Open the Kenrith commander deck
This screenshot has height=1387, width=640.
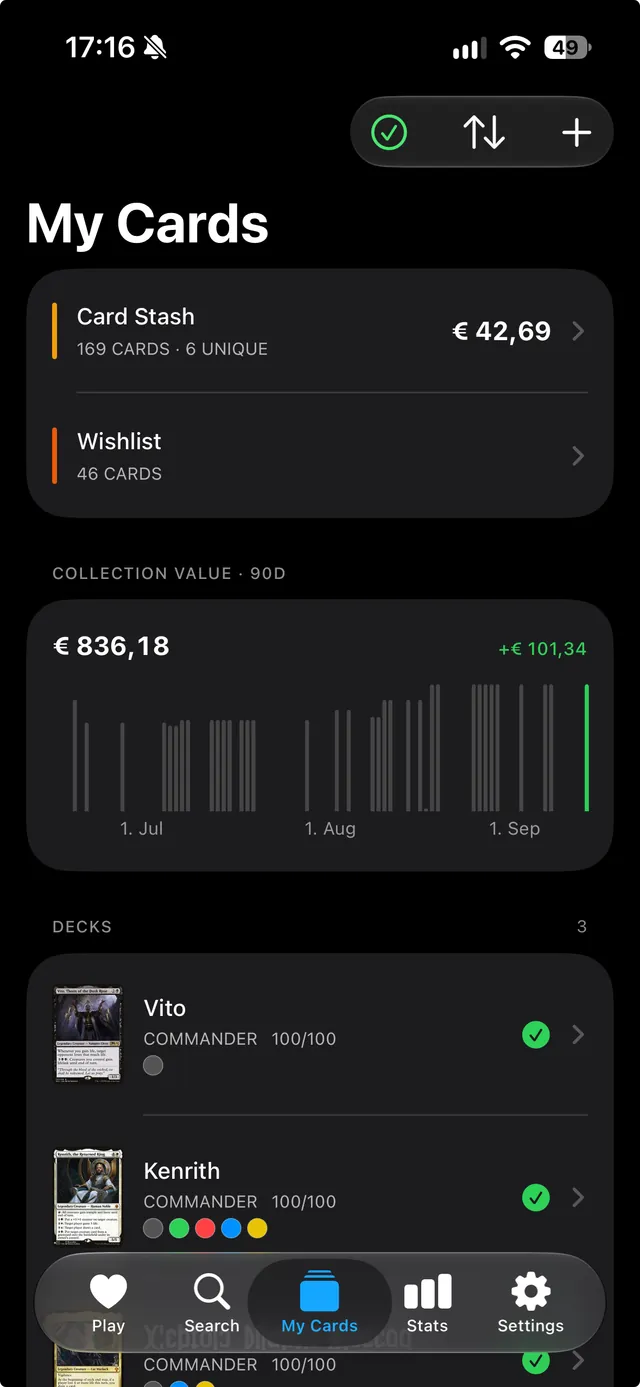pyautogui.click(x=320, y=1197)
